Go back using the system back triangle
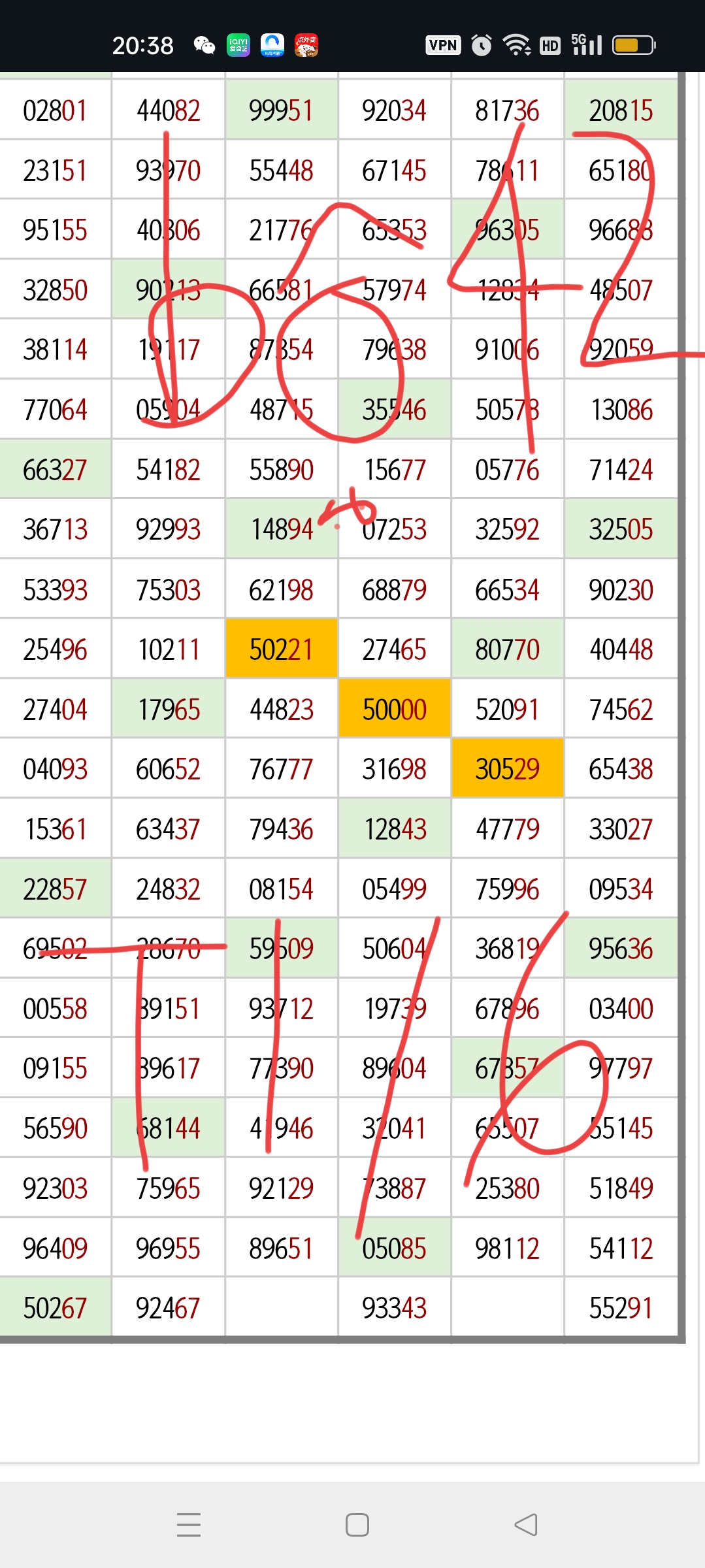705x1568 pixels. (526, 1525)
